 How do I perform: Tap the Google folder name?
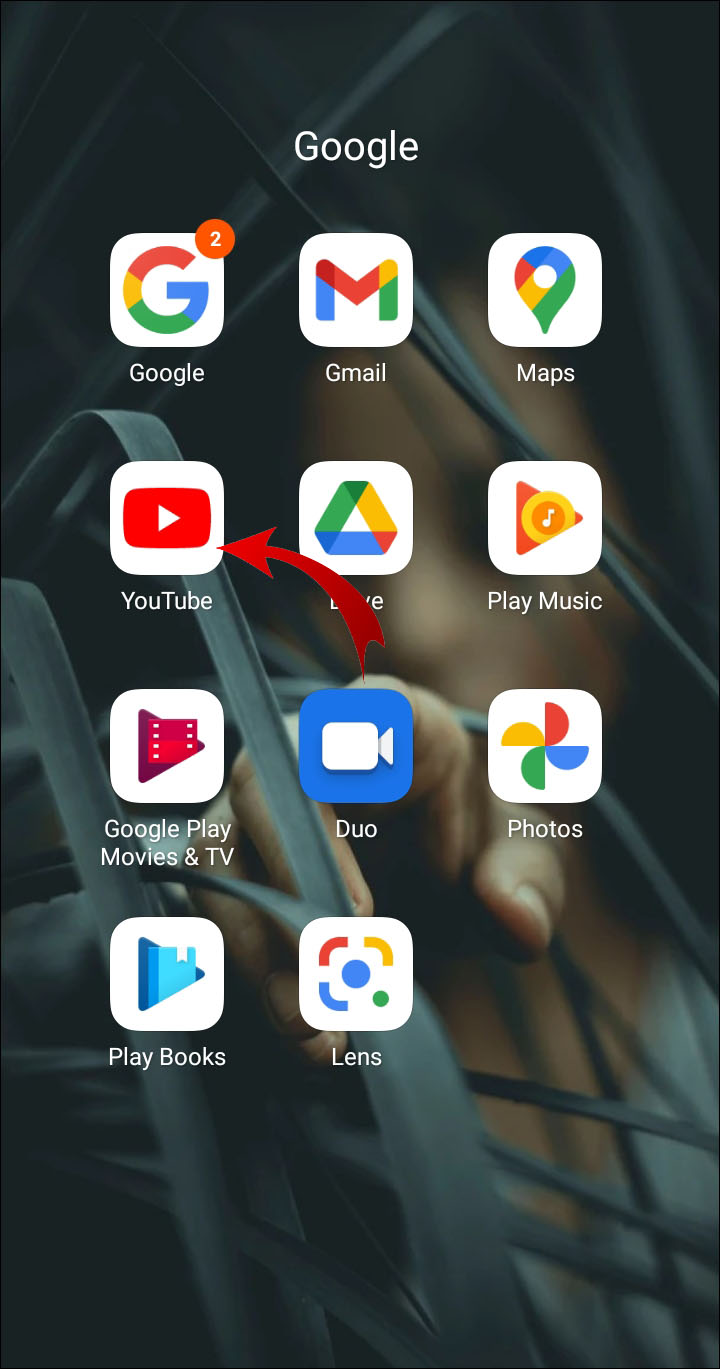[356, 147]
